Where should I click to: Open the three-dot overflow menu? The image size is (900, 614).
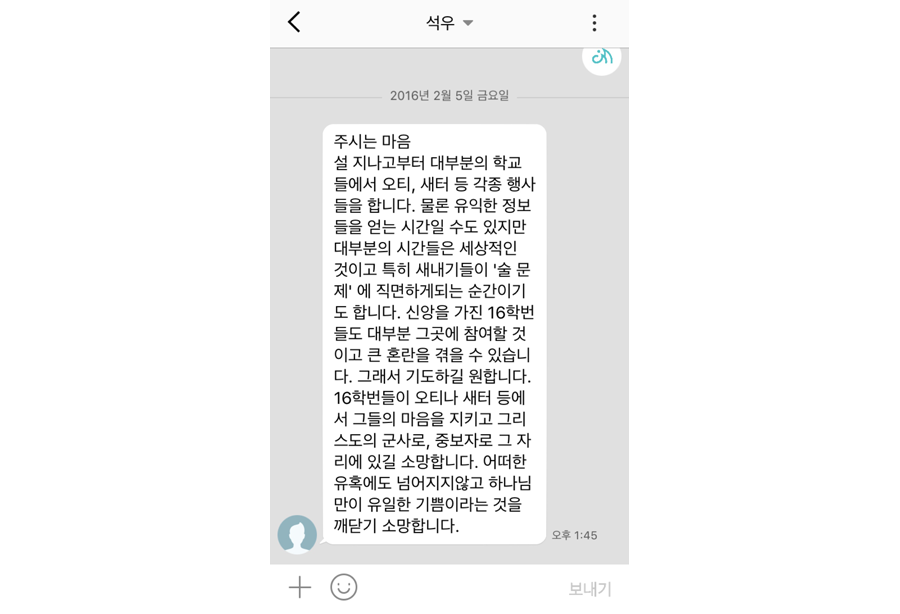coord(594,22)
